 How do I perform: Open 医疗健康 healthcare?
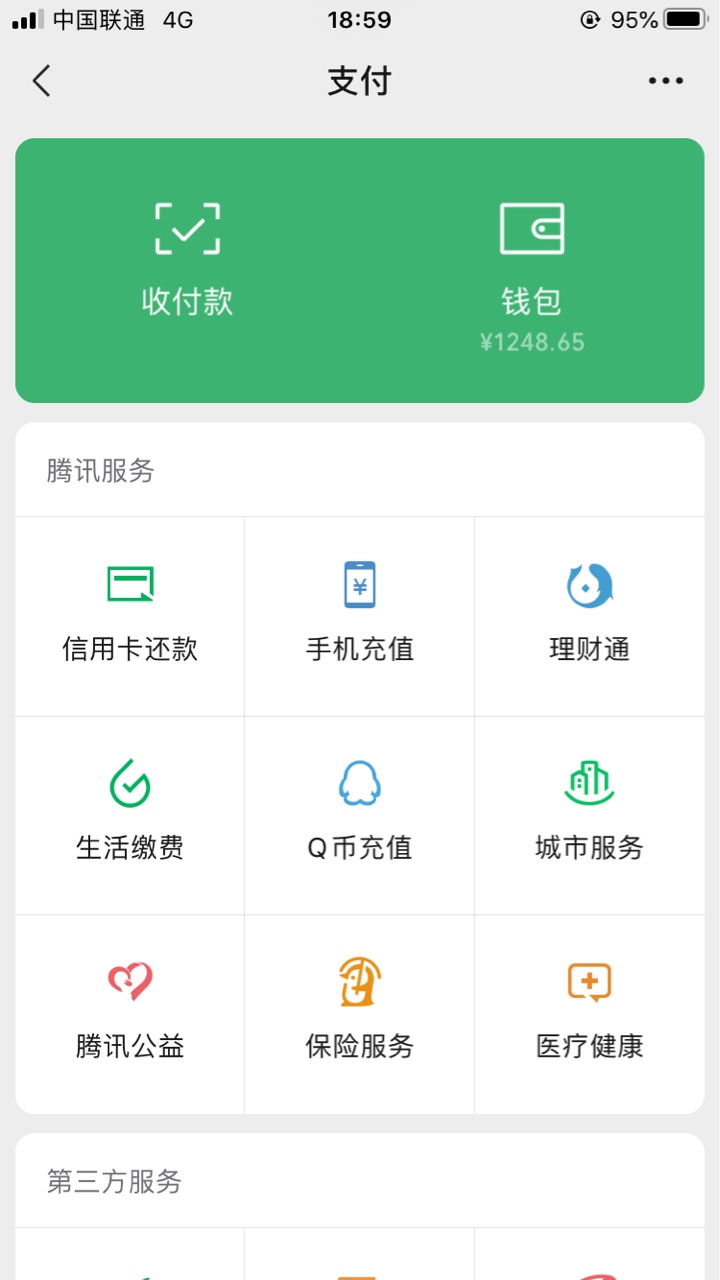coord(590,1014)
